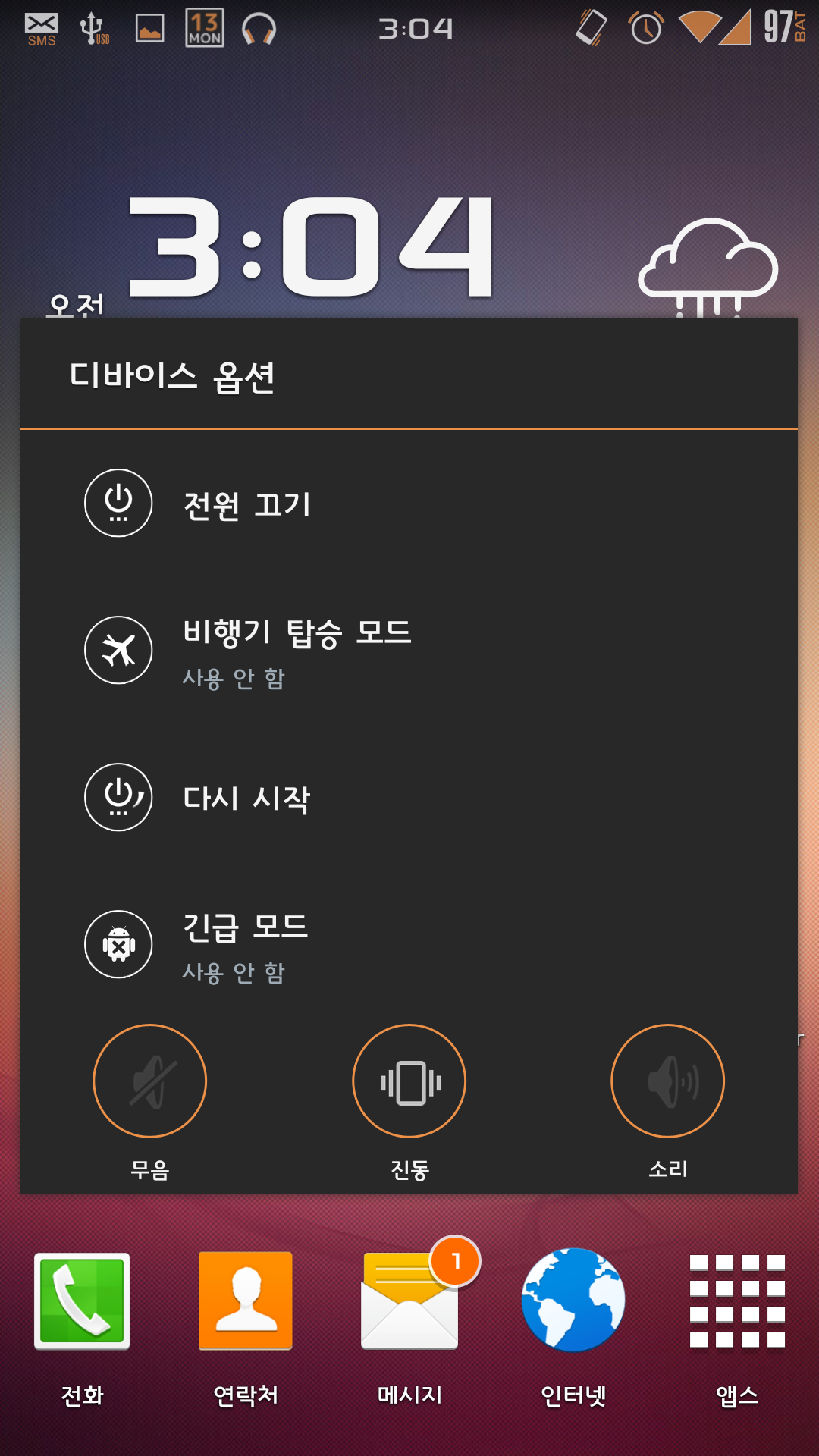This screenshot has width=819, height=1456.
Task: Open 메시지 with one unread message
Action: [x=409, y=1301]
